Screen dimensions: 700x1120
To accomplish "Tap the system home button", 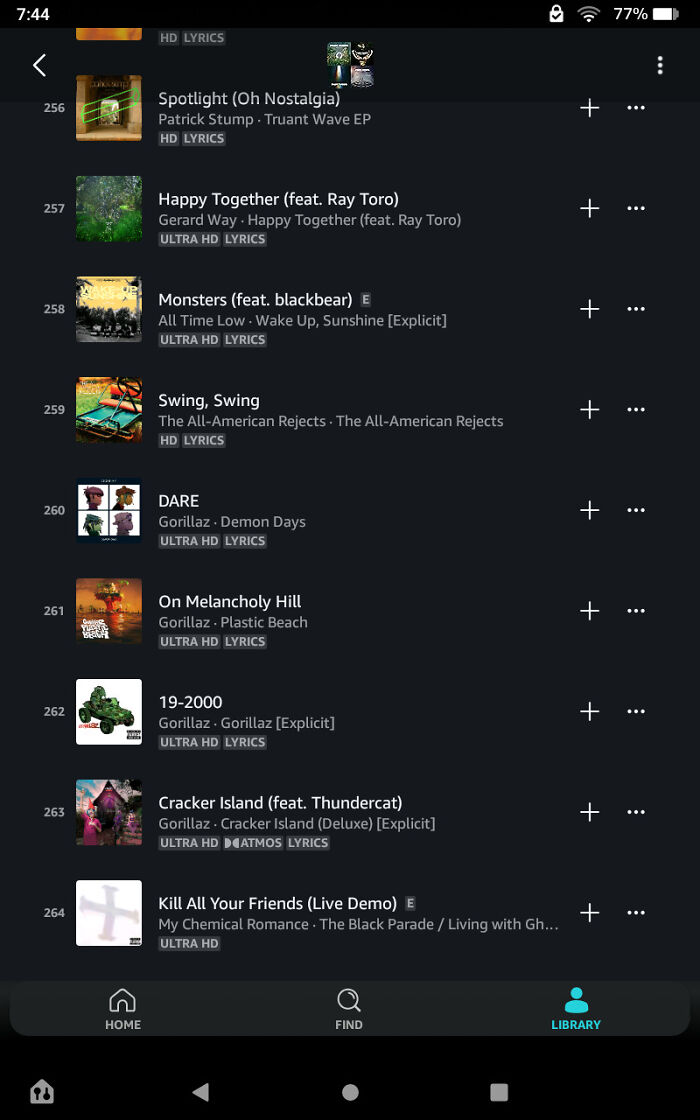I will pos(350,1091).
